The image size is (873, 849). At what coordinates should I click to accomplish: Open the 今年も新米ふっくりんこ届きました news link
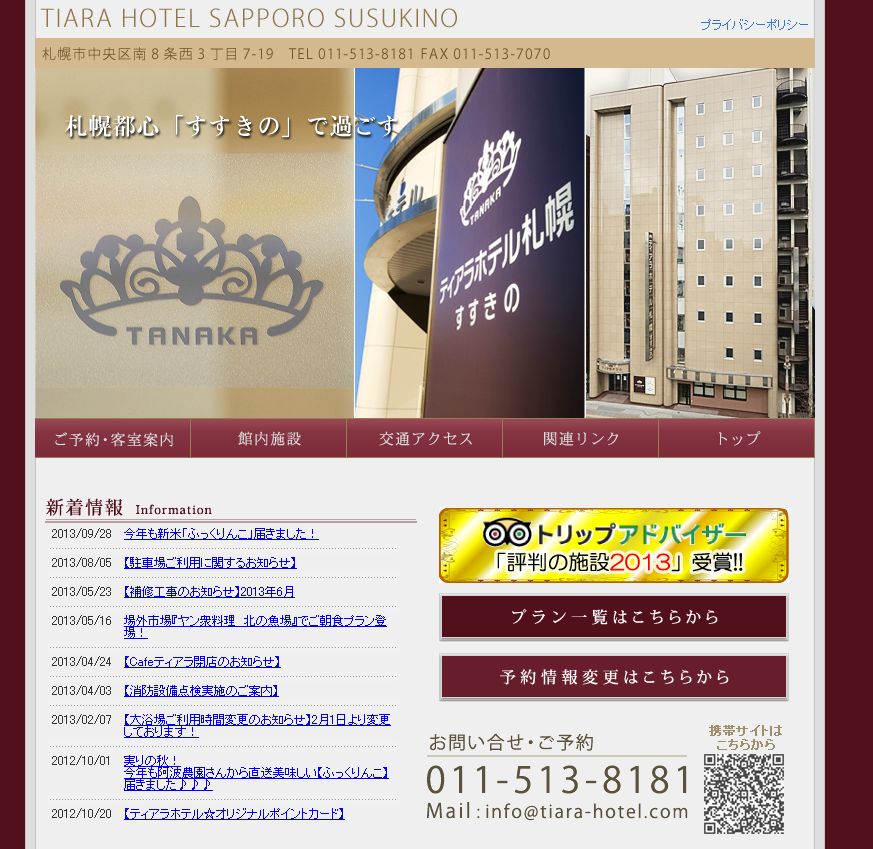coord(220,534)
